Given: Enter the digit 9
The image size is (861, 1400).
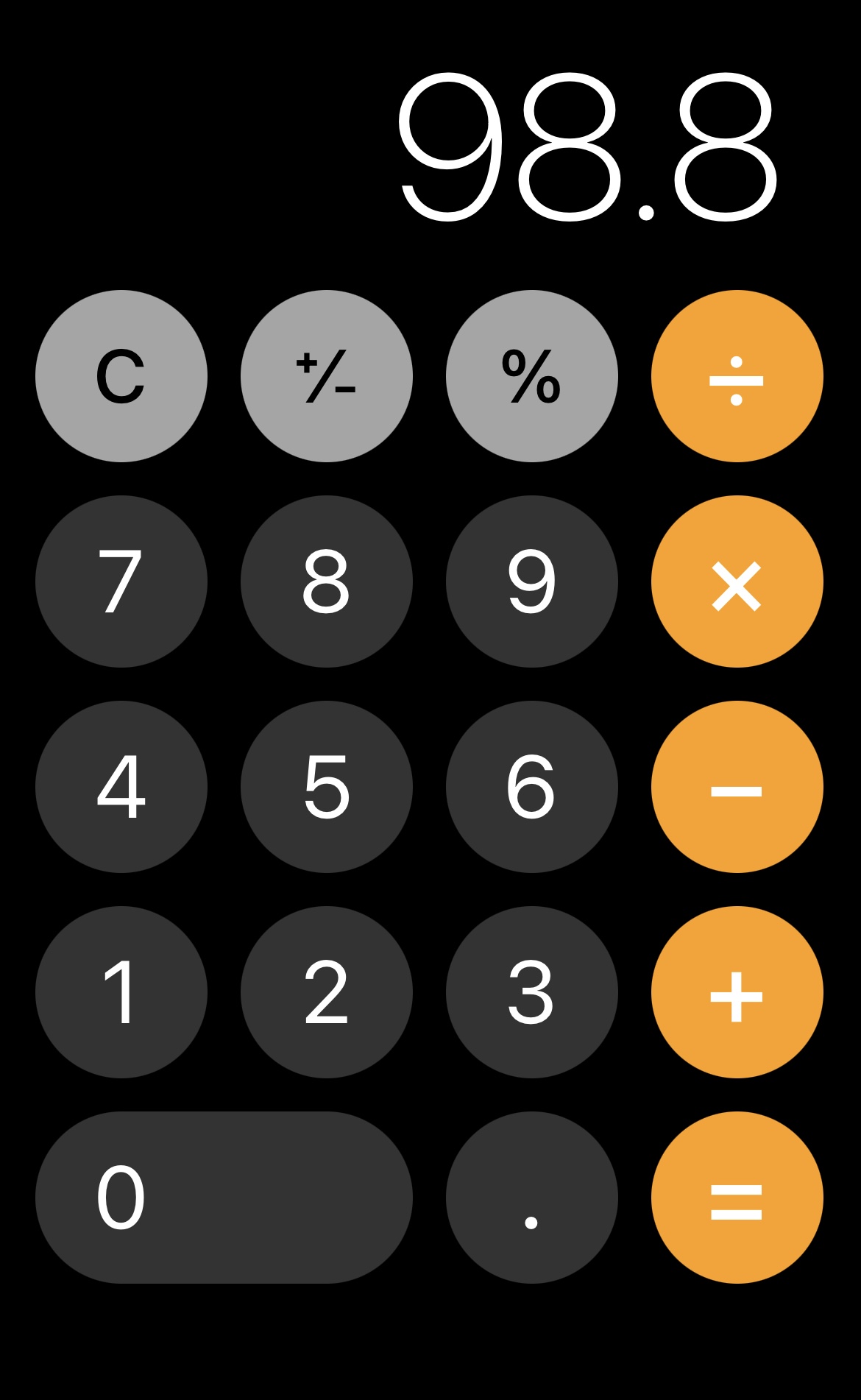Looking at the screenshot, I should (532, 581).
